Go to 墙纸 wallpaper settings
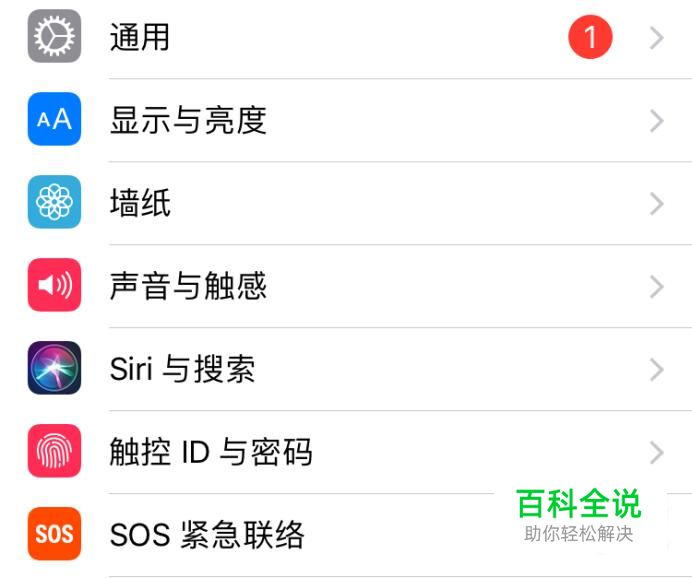This screenshot has height=578, width=692. point(140,204)
